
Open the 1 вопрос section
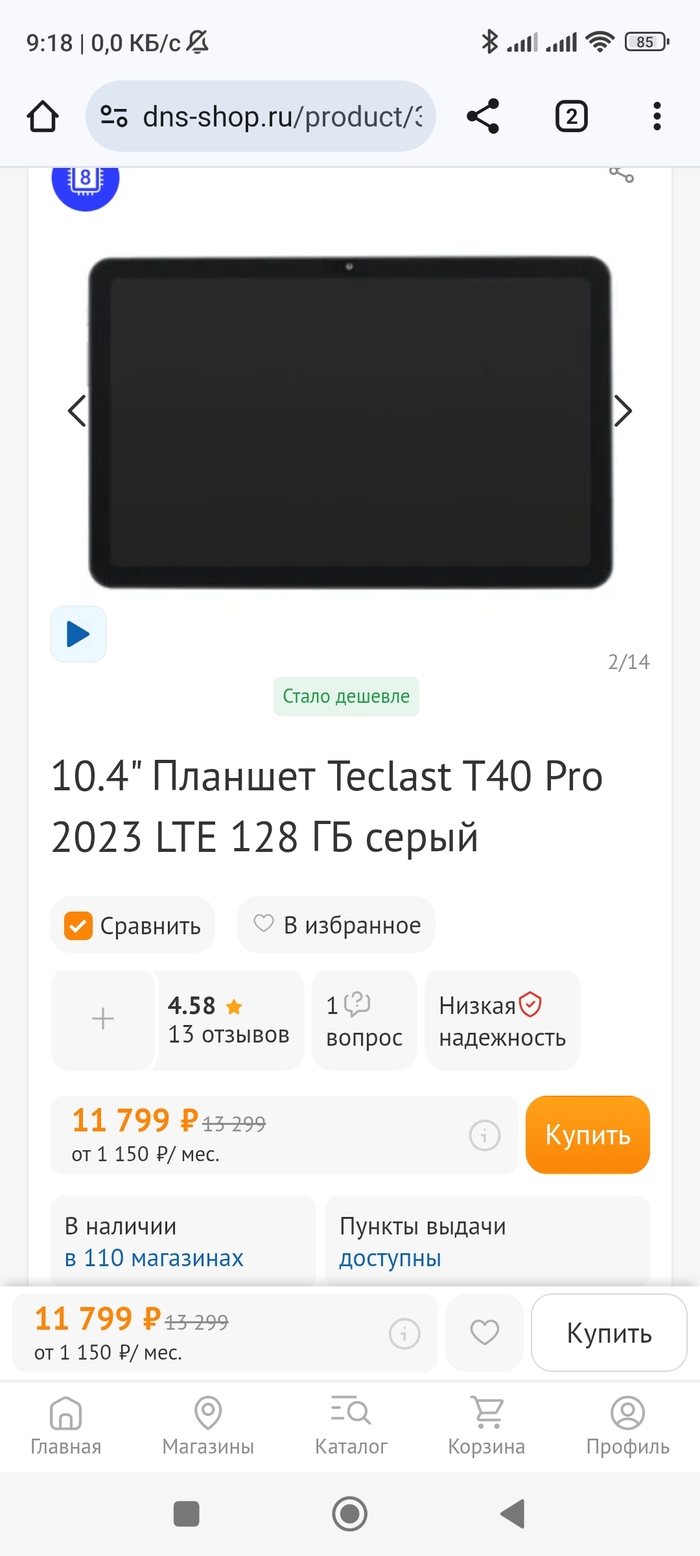pos(364,1020)
